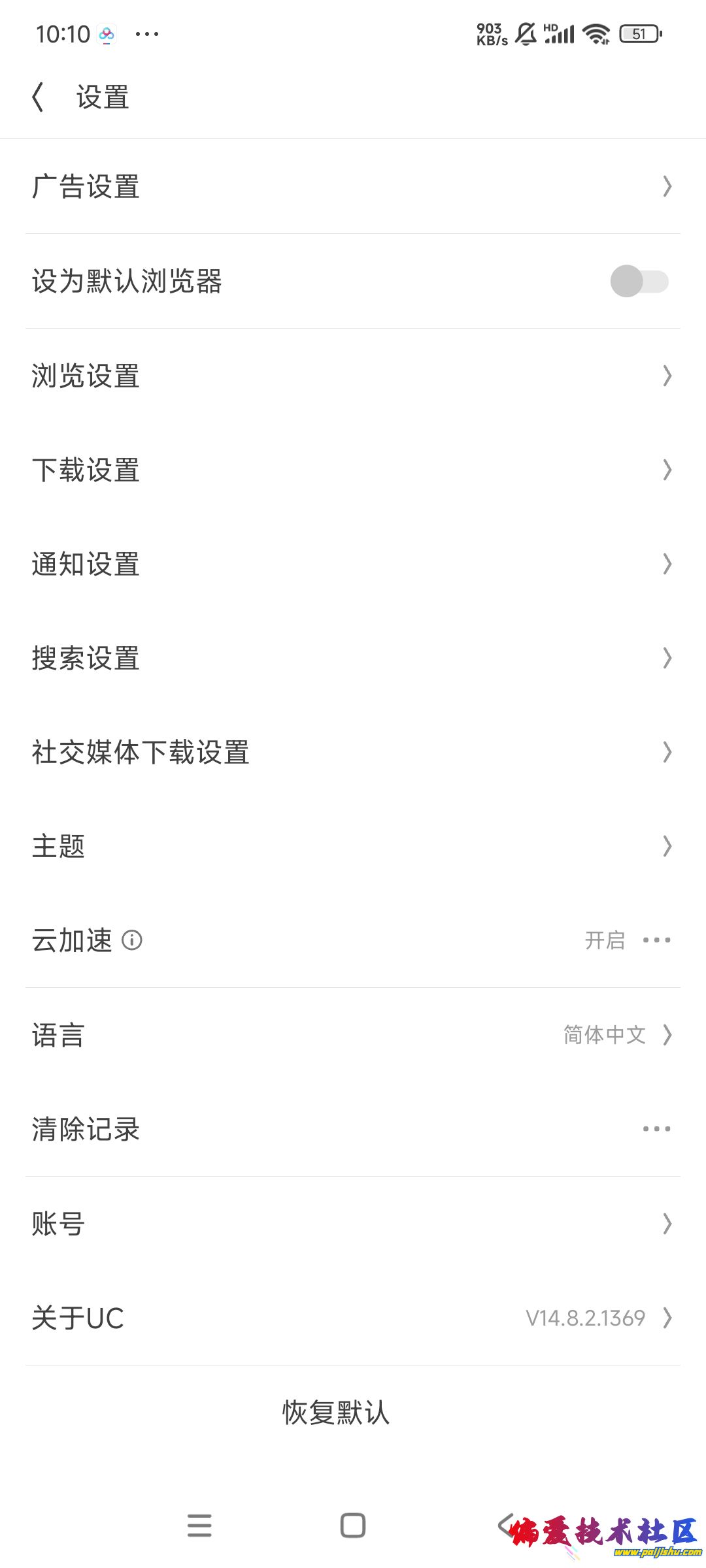Open 社交媒体下载设置 row
The height and width of the screenshot is (1568, 706).
pos(353,752)
